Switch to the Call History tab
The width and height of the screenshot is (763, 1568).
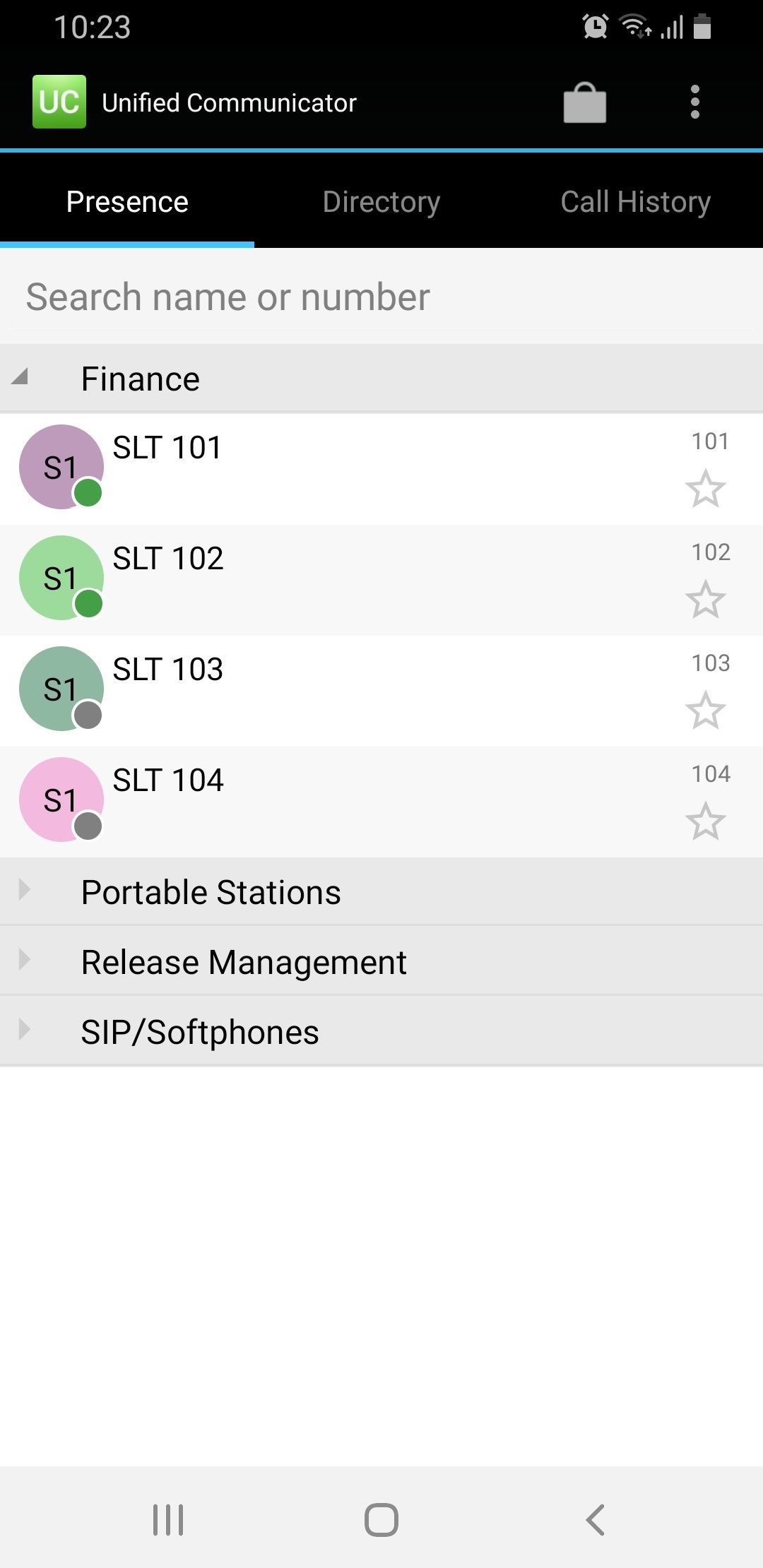click(x=636, y=202)
